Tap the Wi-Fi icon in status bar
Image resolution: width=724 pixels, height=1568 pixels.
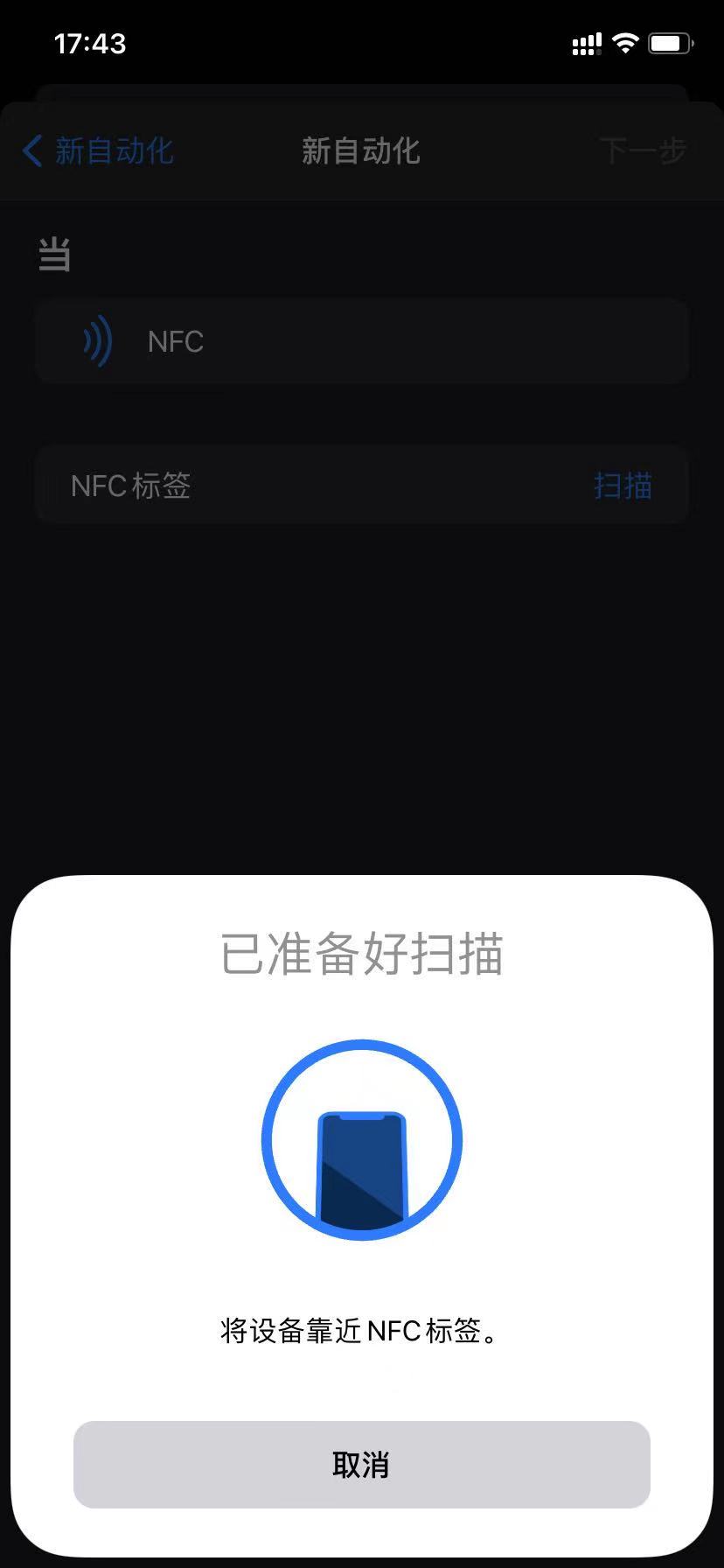(624, 41)
